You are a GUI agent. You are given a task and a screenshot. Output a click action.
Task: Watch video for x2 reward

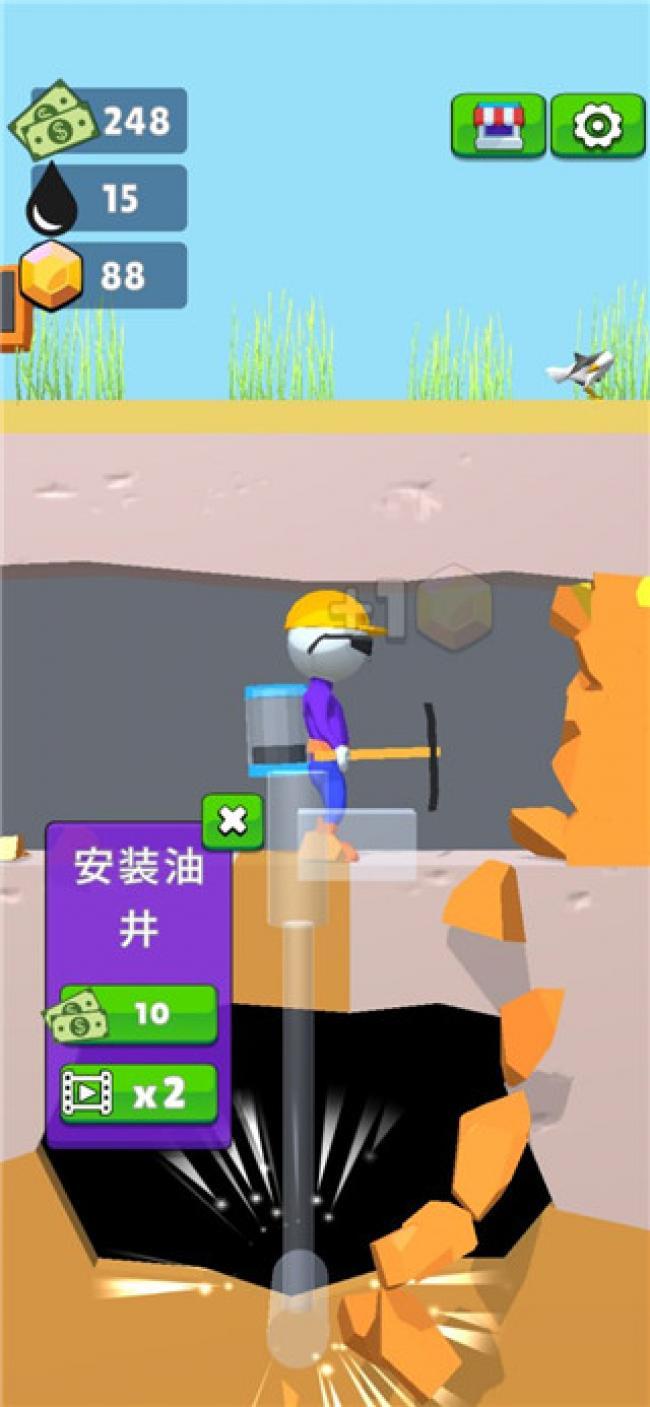click(139, 1093)
